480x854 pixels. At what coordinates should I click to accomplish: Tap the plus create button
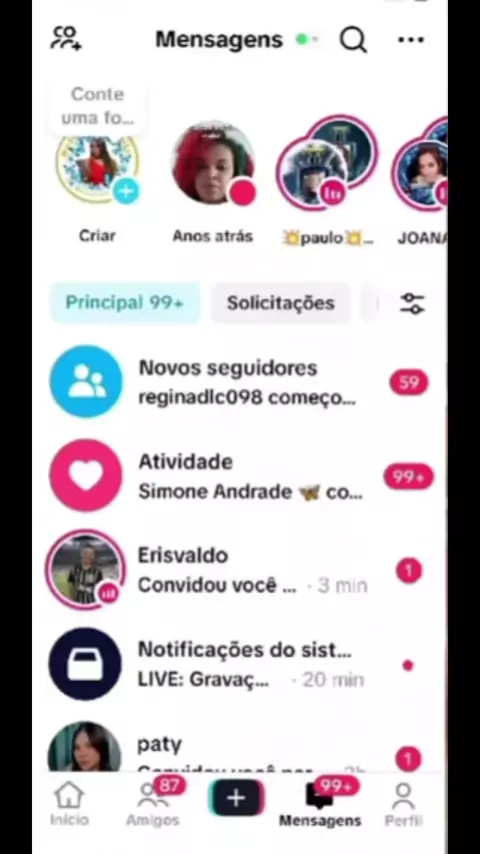[x=236, y=798]
